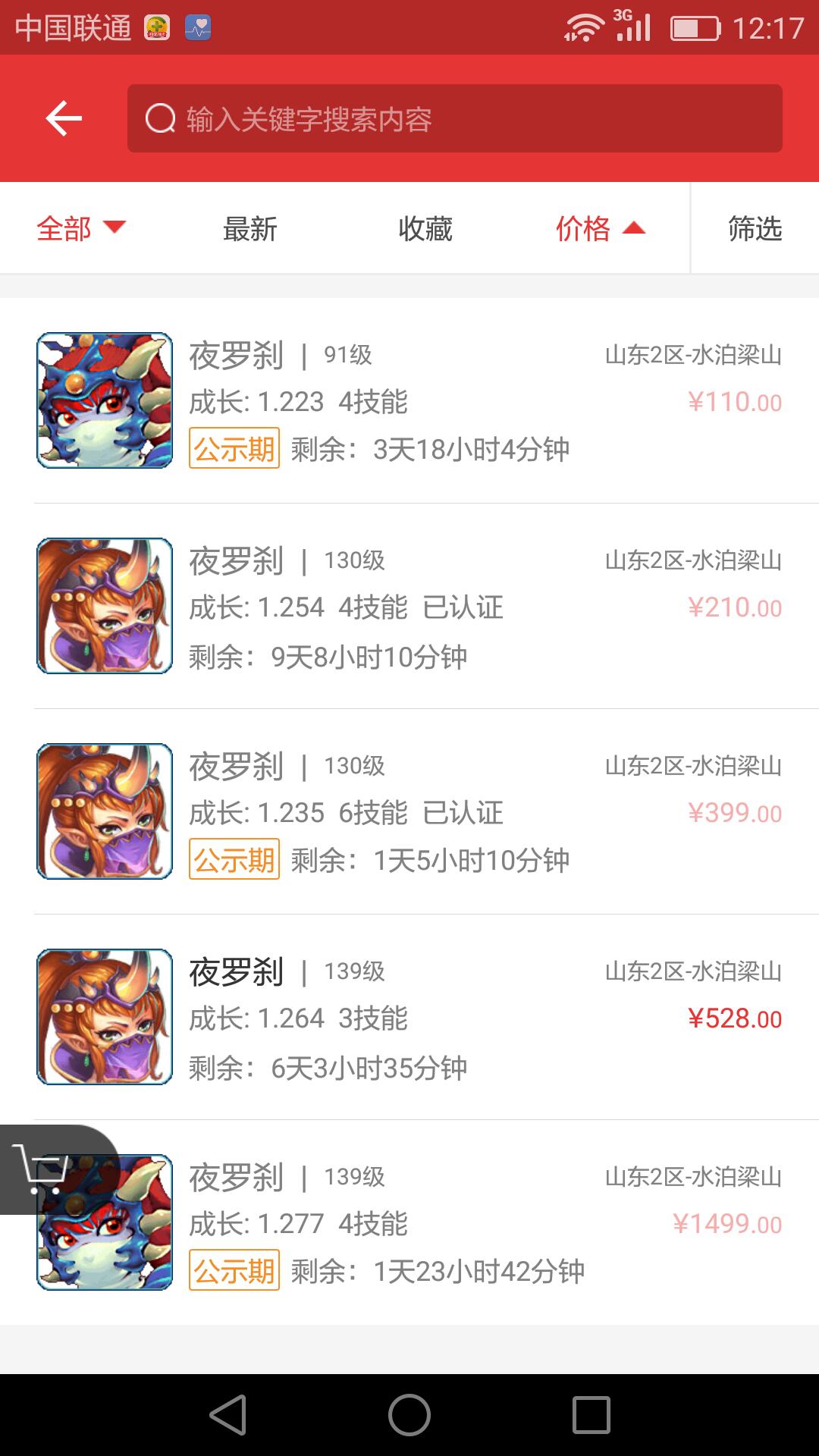Tap the system home button

409,1415
